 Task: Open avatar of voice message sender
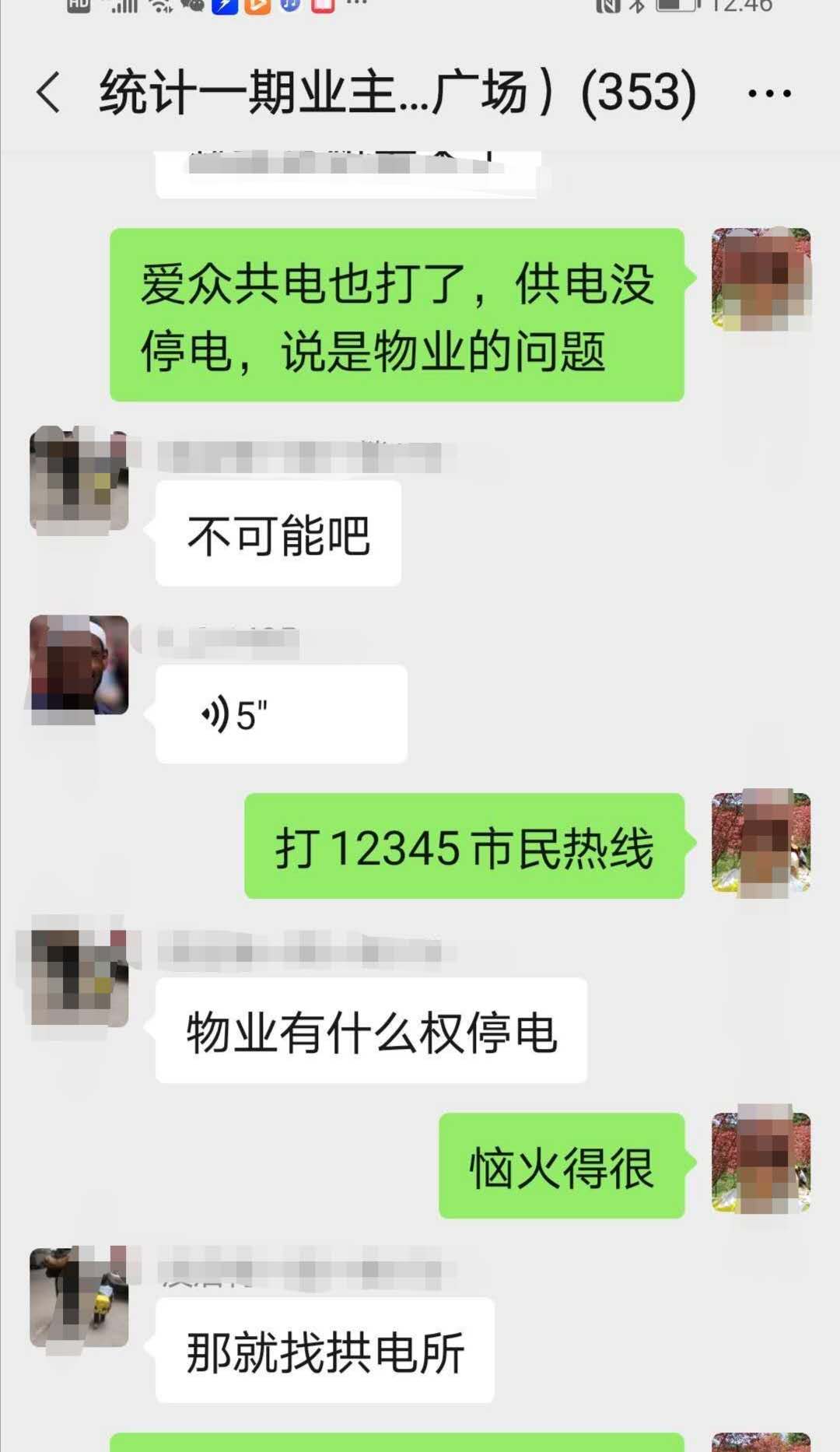pyautogui.click(x=79, y=665)
